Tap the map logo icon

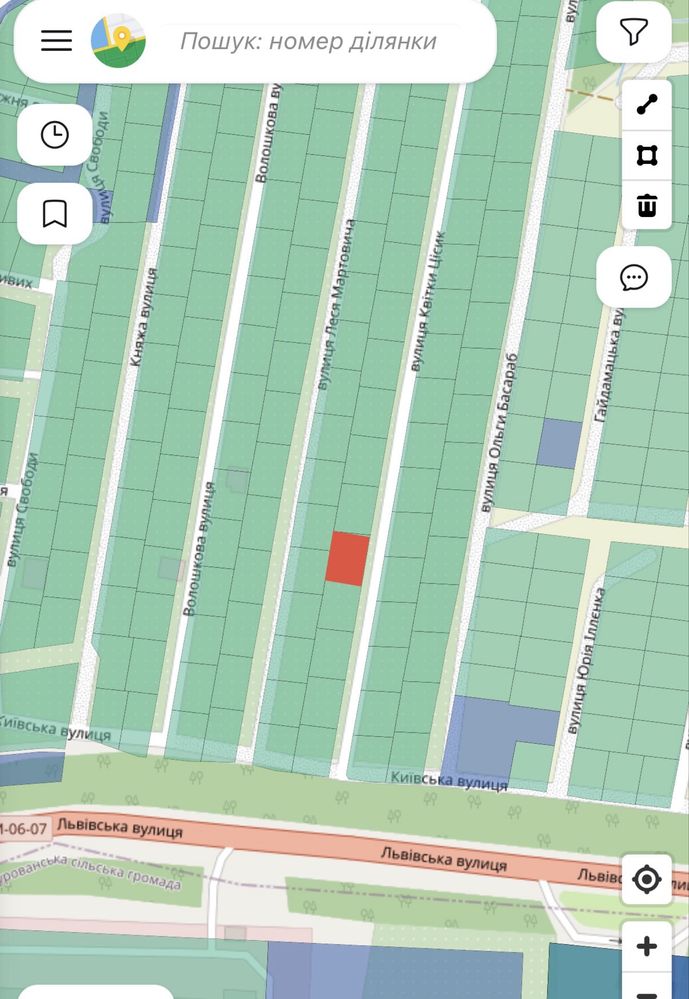click(x=119, y=41)
